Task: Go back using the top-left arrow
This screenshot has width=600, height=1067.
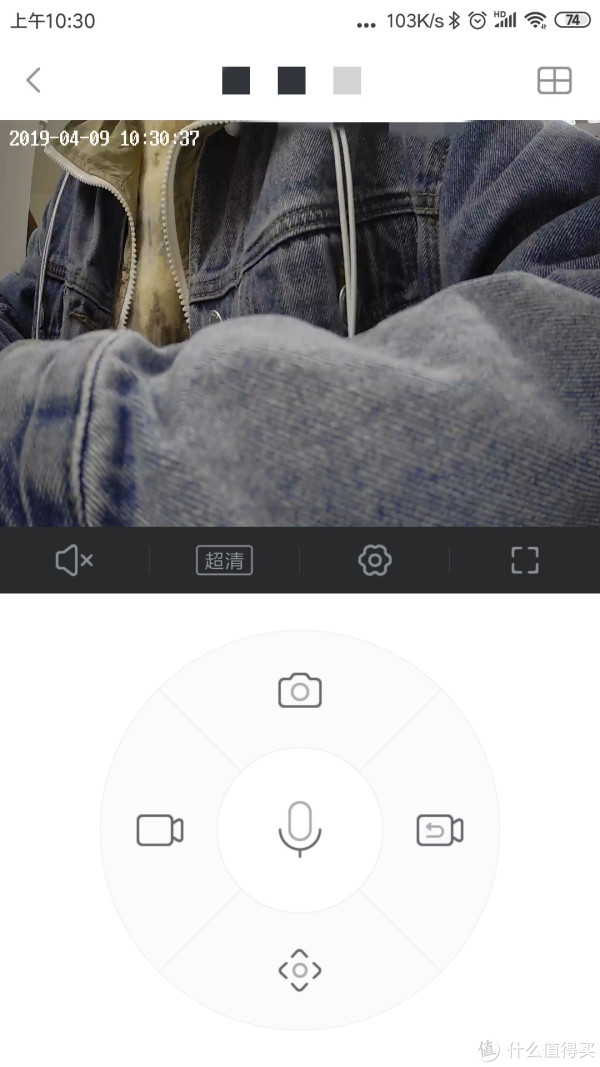Action: tap(34, 80)
